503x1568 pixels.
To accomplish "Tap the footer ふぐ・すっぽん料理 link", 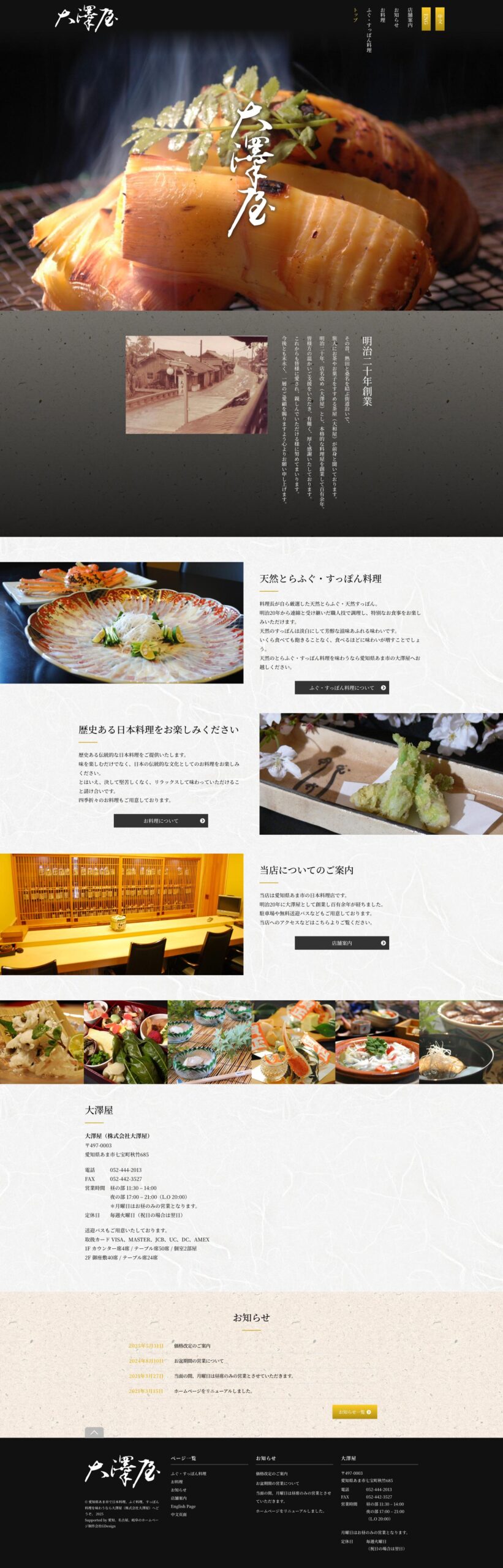I will (x=188, y=1473).
